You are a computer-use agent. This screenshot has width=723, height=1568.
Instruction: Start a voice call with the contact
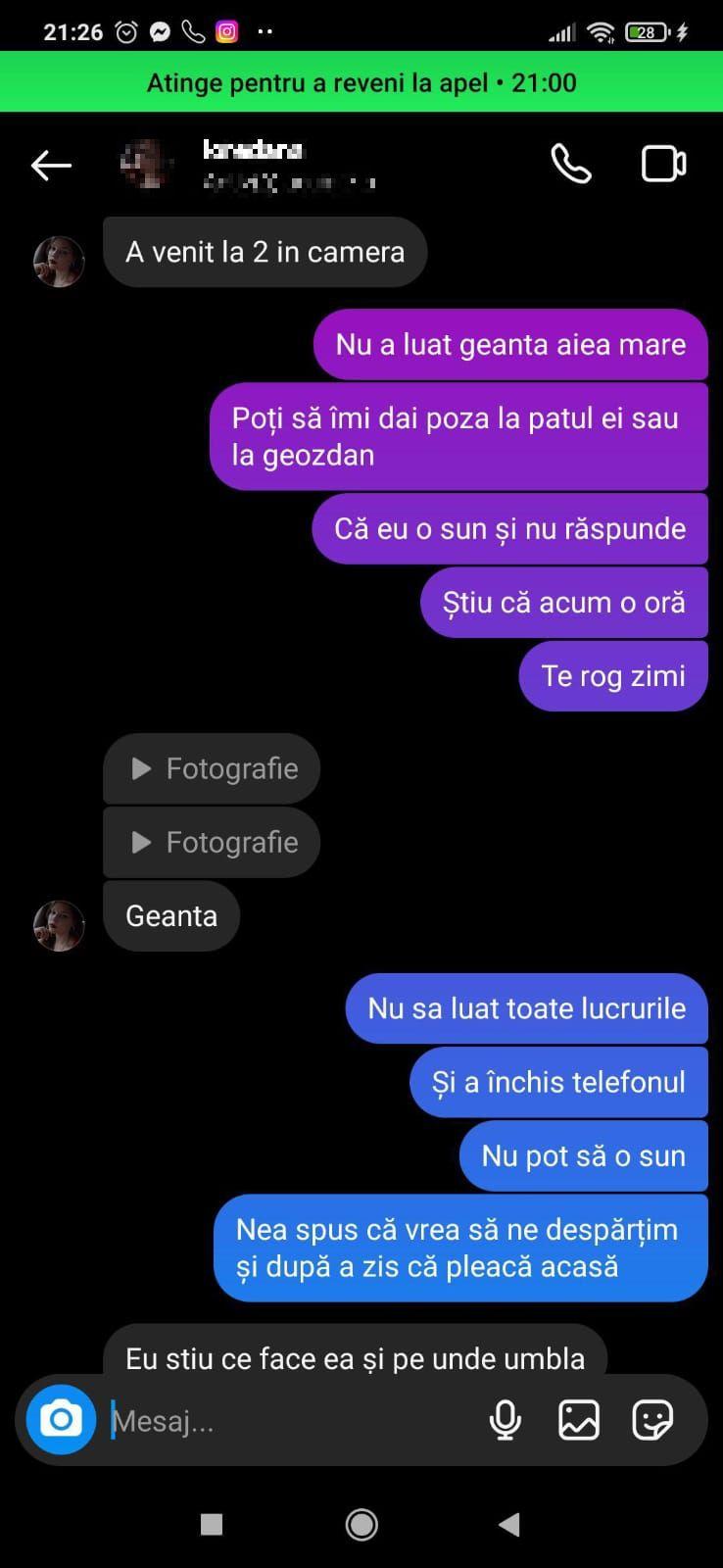tap(570, 164)
